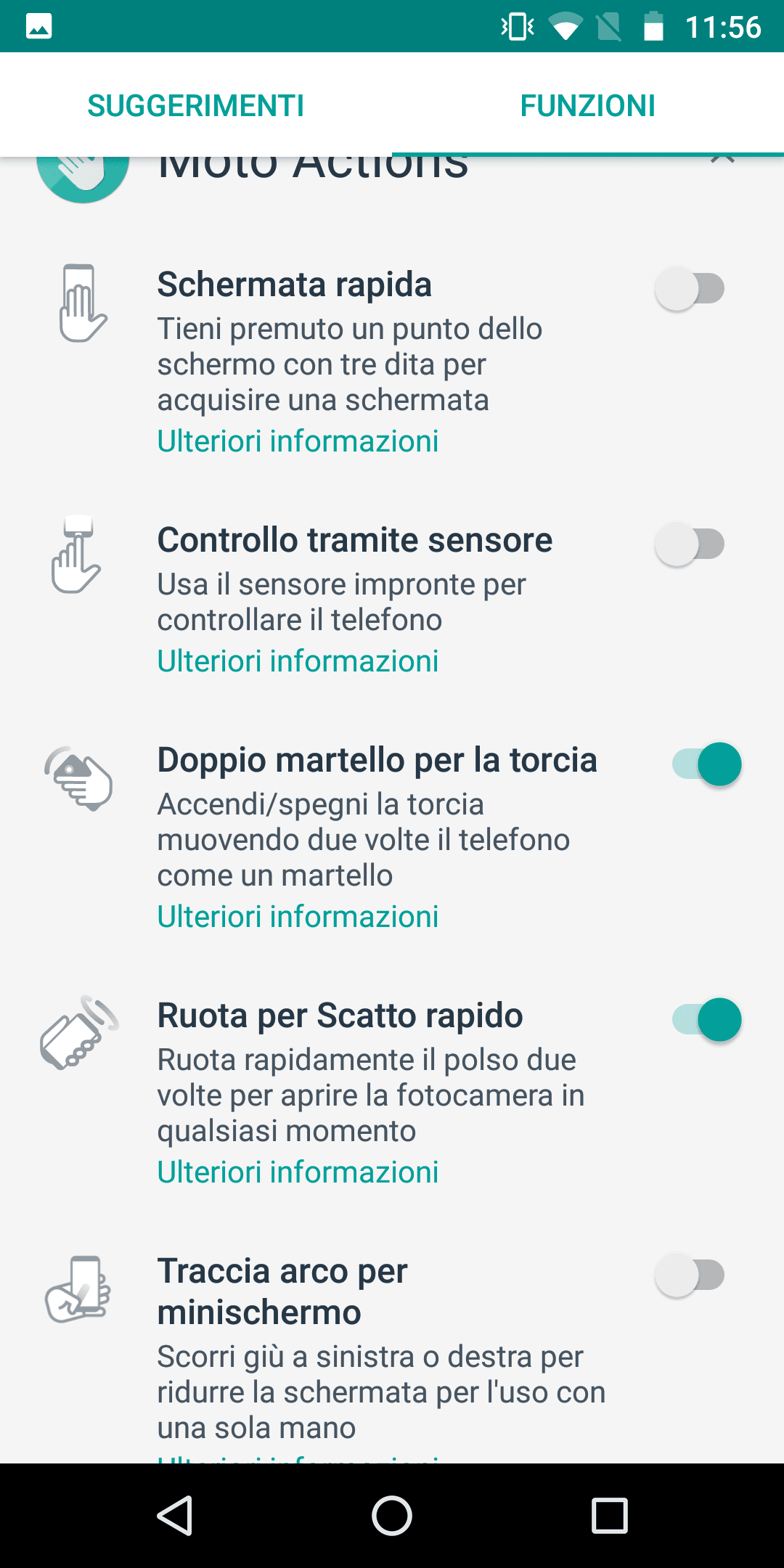784x1568 pixels.
Task: Select the Funzioni tab
Action: [588, 105]
